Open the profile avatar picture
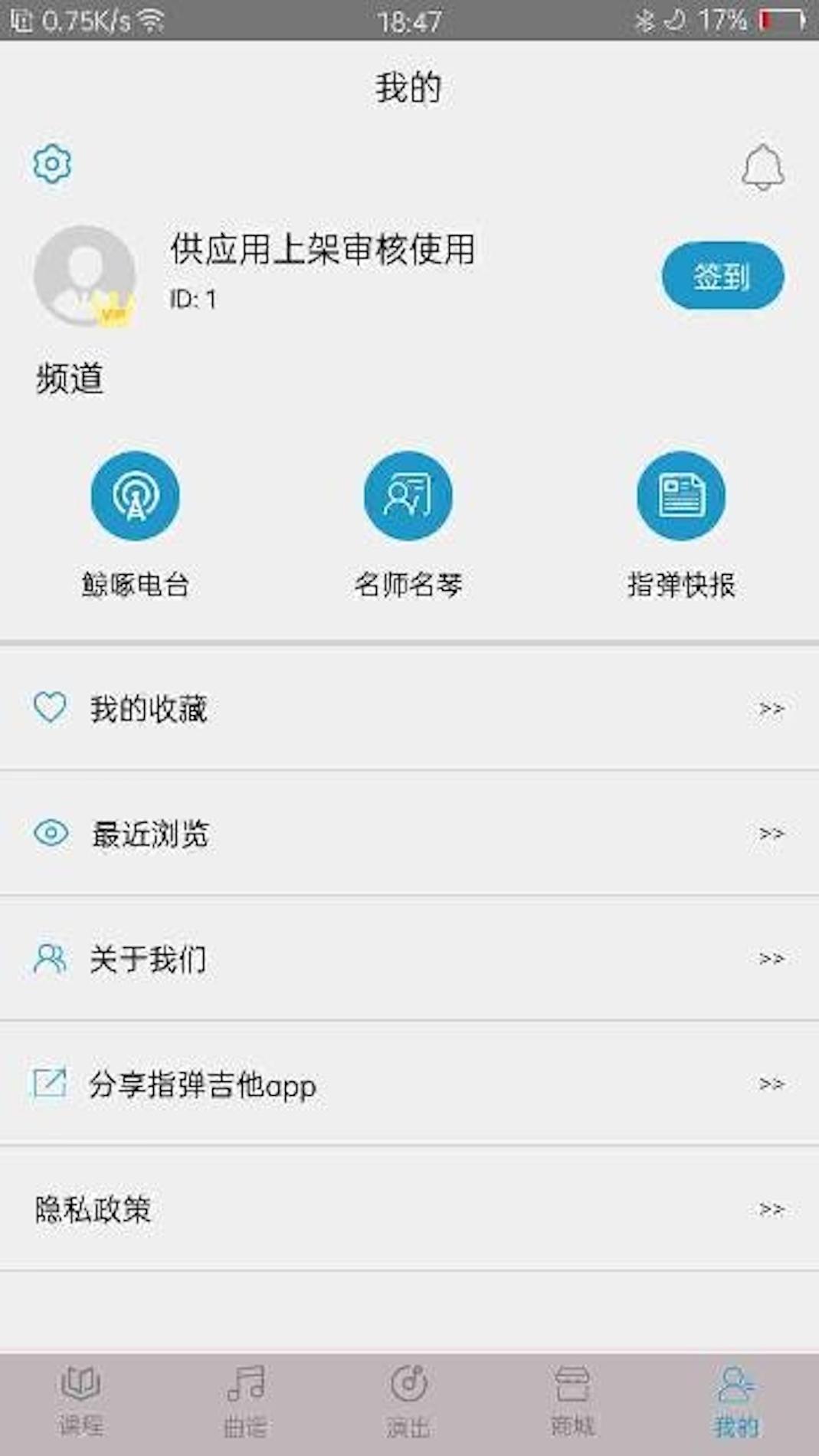819x1456 pixels. [85, 275]
